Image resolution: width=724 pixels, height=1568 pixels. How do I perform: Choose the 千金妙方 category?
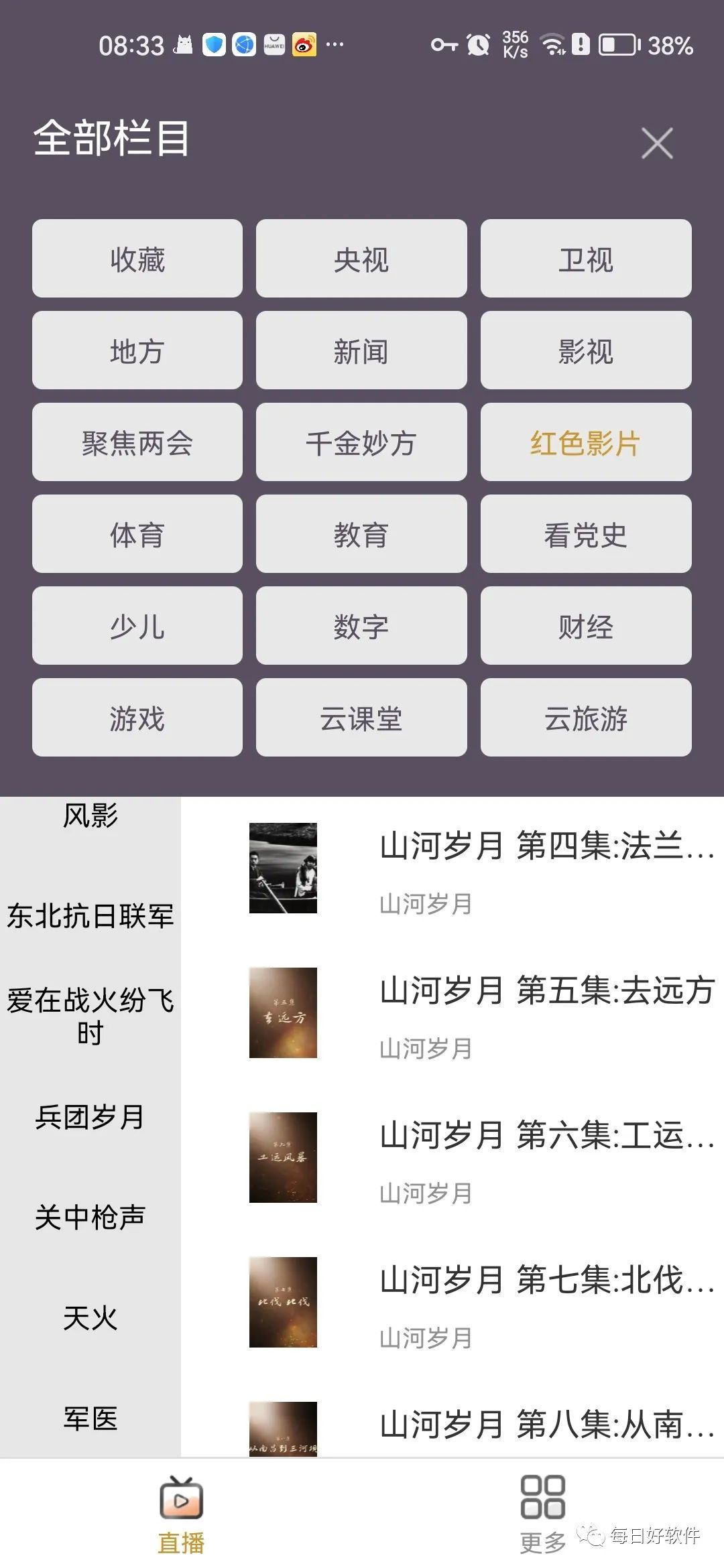coord(361,442)
